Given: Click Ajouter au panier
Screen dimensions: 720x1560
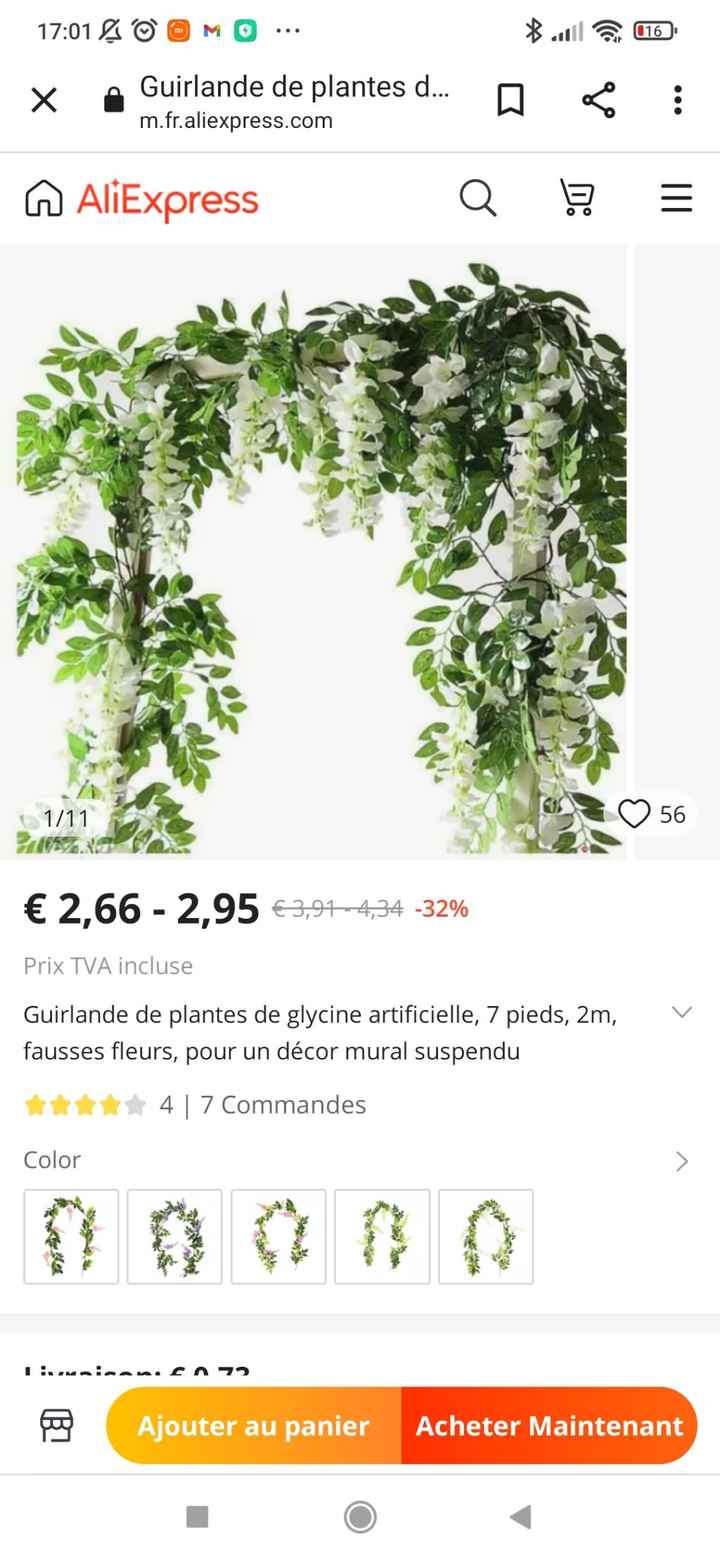Looking at the screenshot, I should coord(253,1425).
